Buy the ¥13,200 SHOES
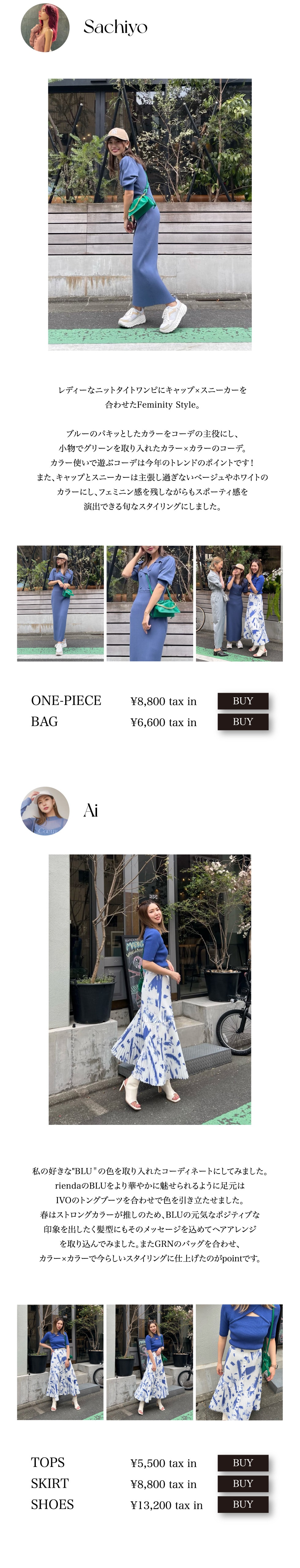Screen dimensions: 300x1568 point(242,1504)
